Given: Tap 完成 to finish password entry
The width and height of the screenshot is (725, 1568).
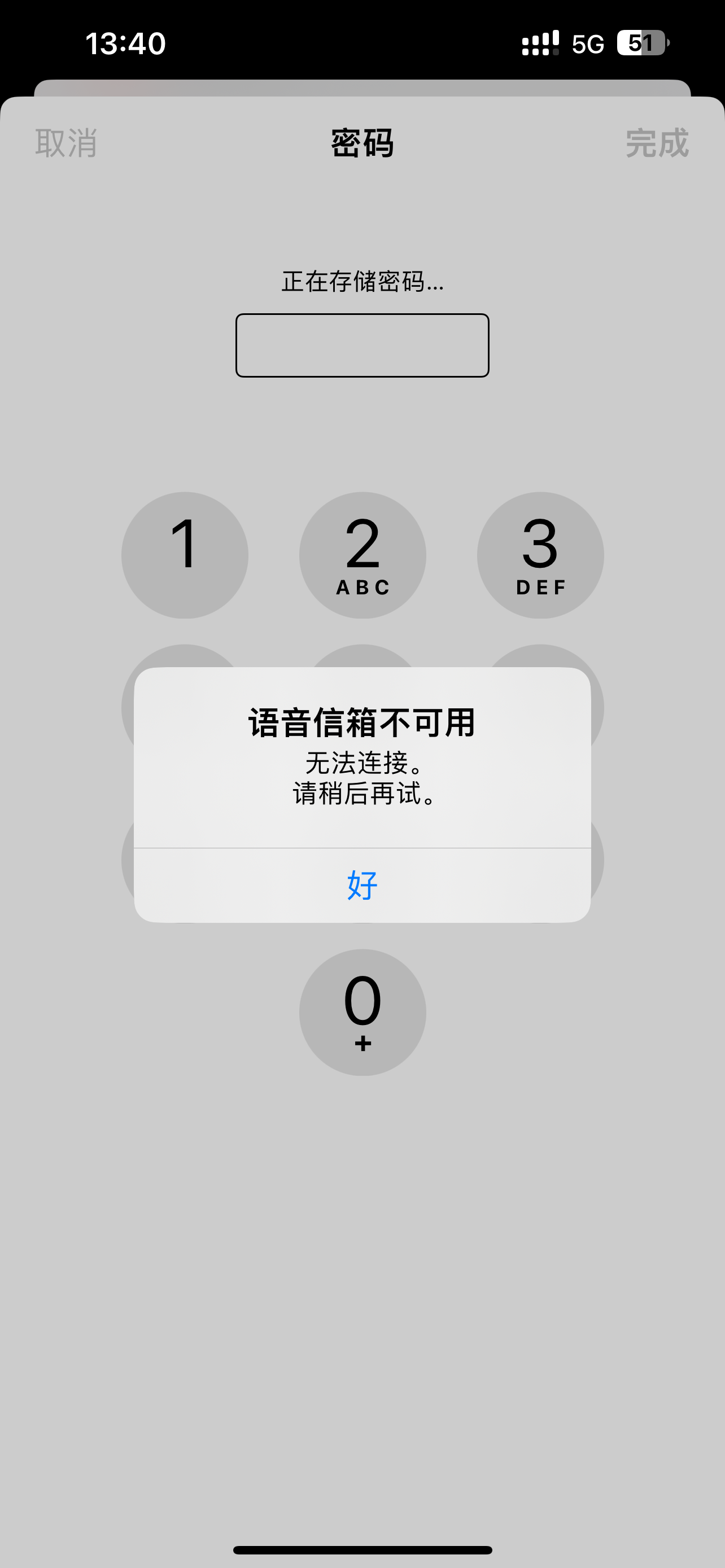Looking at the screenshot, I should point(657,144).
